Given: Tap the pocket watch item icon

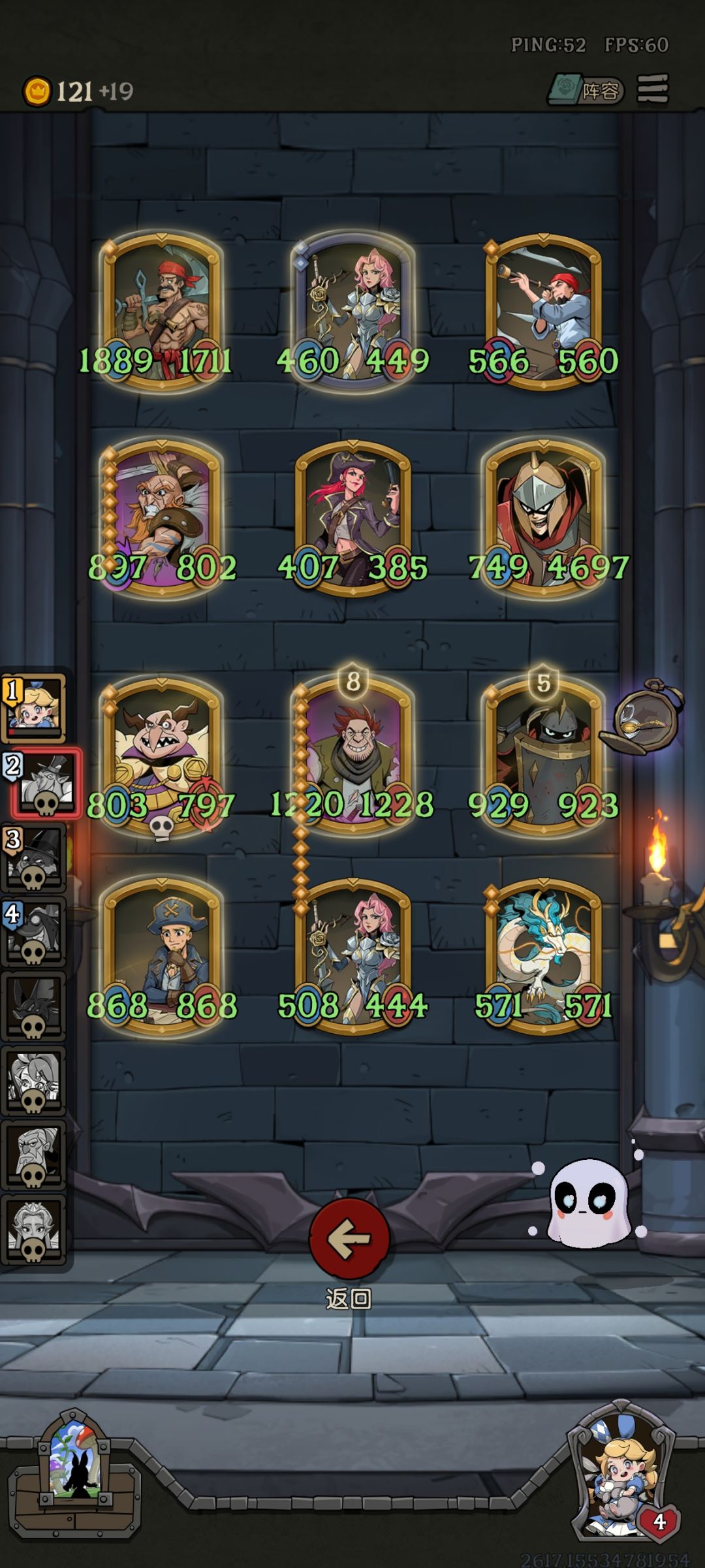Looking at the screenshot, I should pos(642,716).
